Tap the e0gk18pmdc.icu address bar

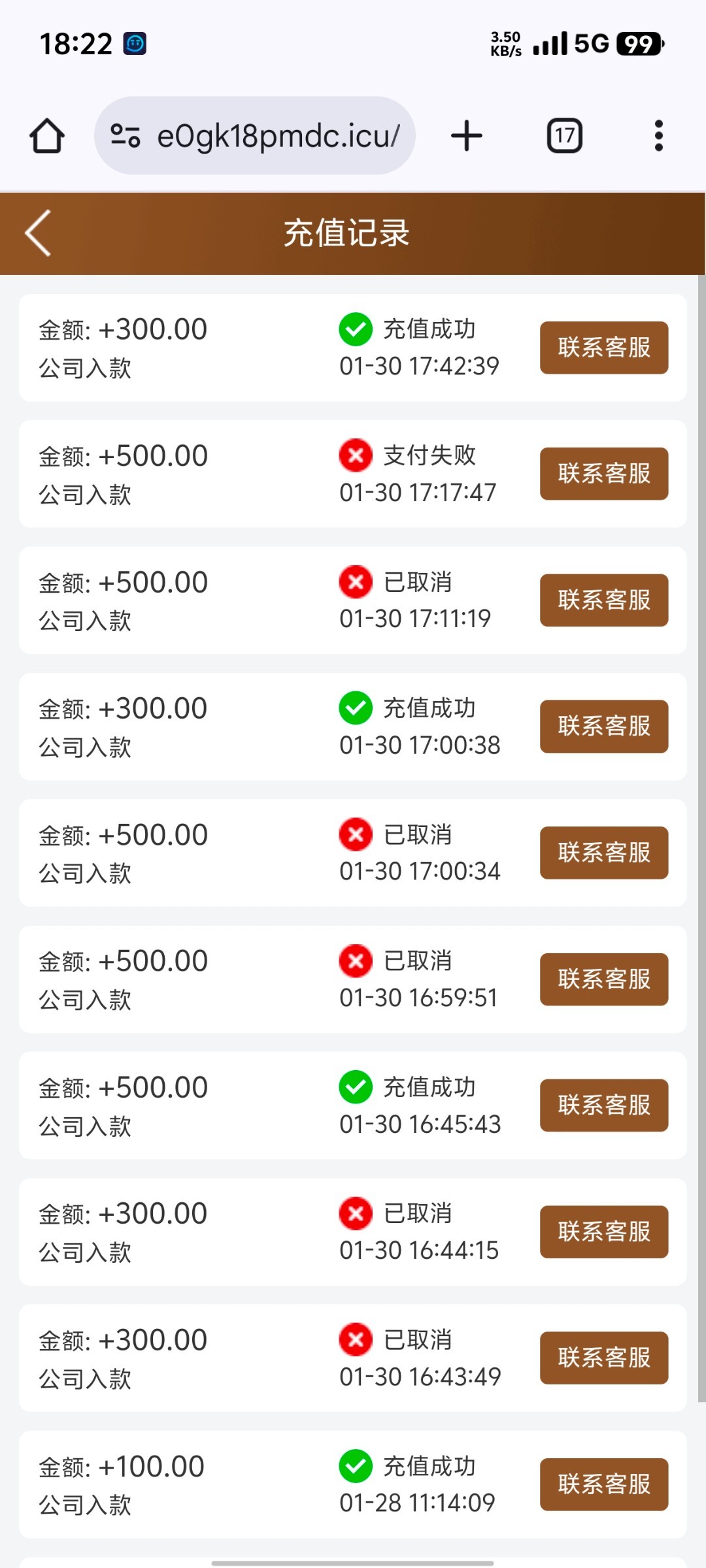(278, 136)
